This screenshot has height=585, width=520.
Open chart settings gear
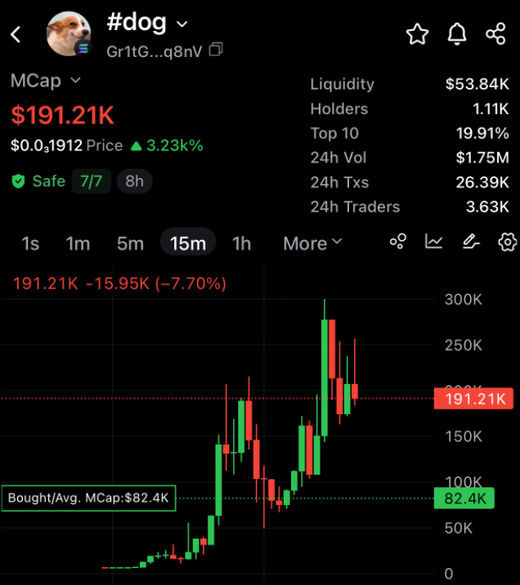pos(507,242)
